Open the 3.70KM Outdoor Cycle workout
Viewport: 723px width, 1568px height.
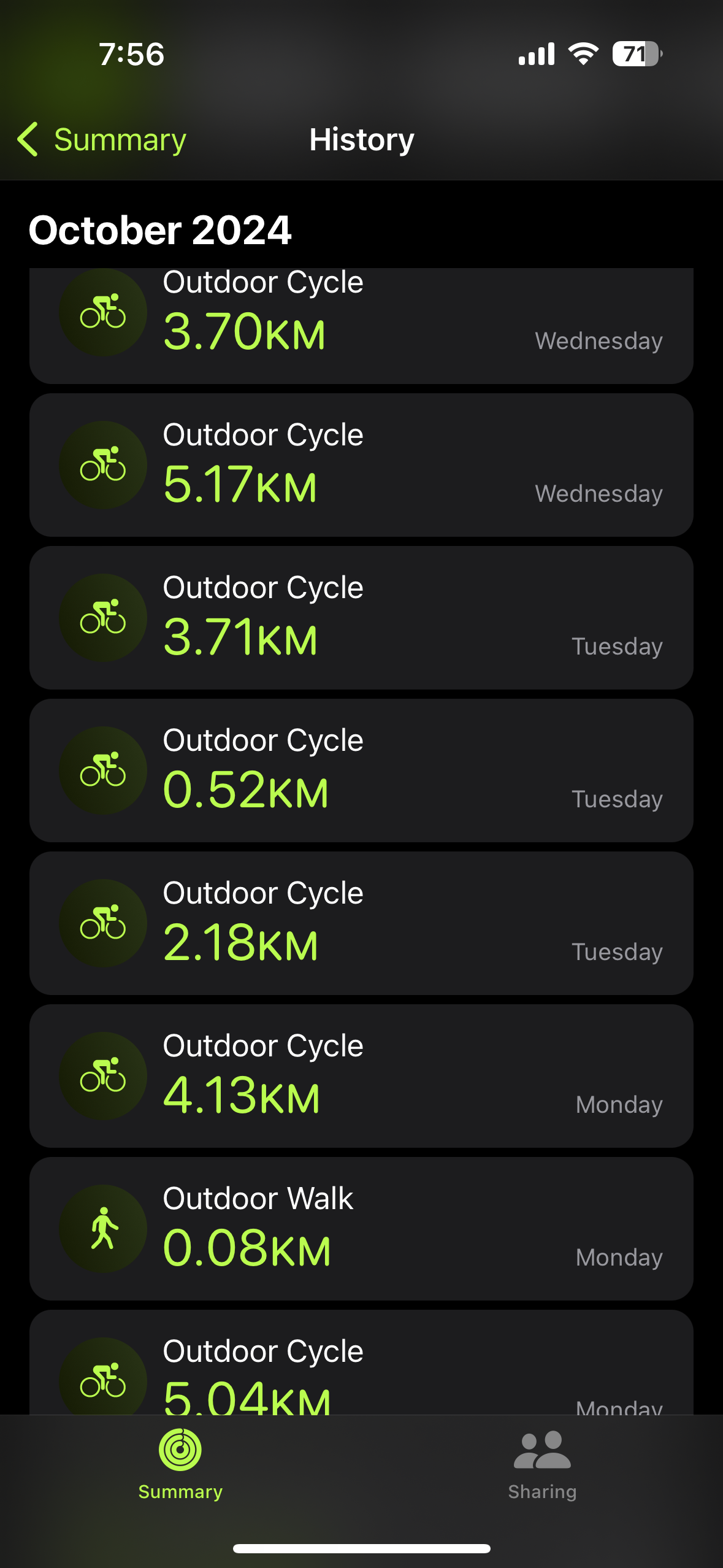(361, 326)
